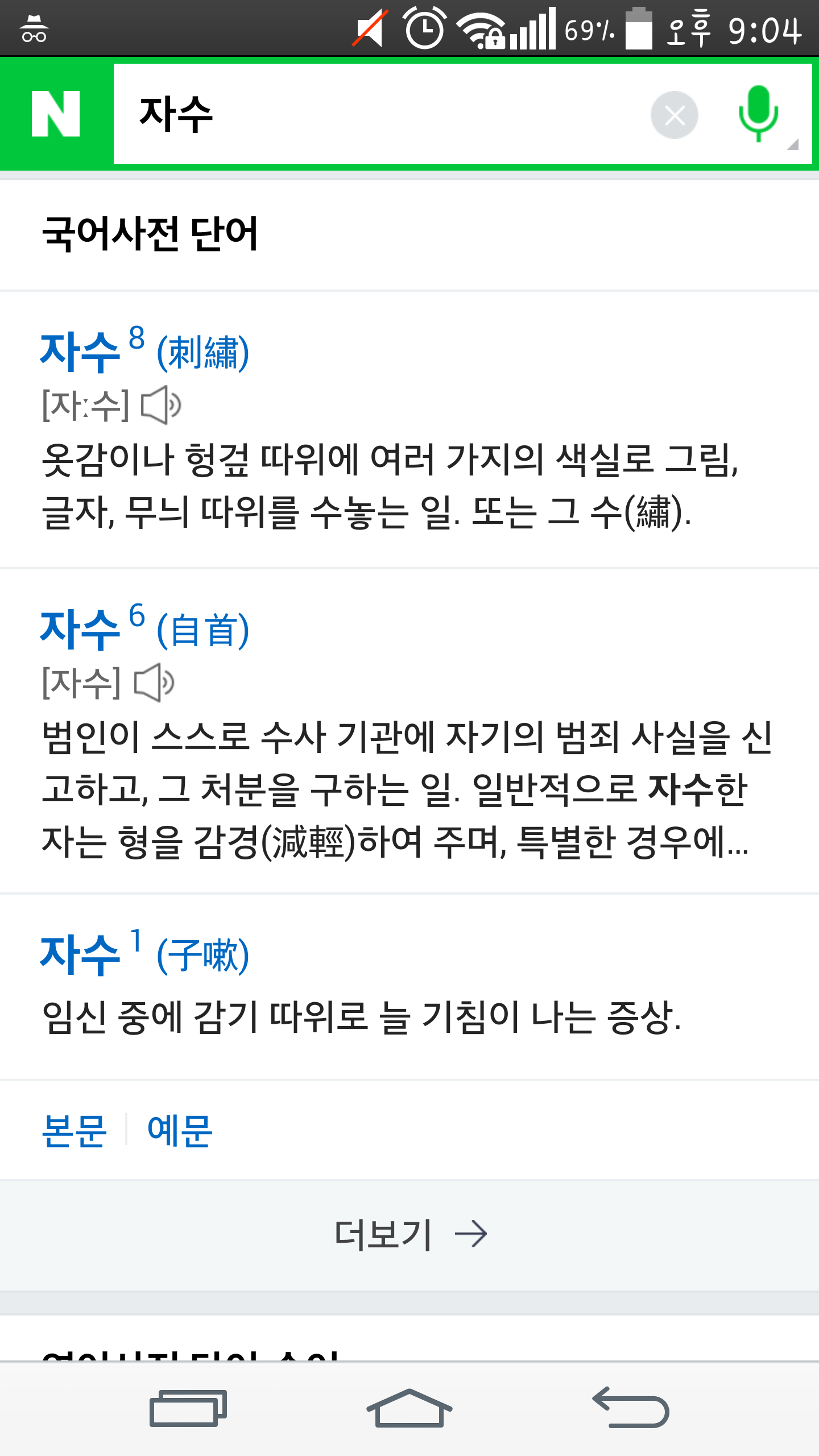819x1456 pixels.
Task: Go back using the system back button
Action: click(631, 1408)
